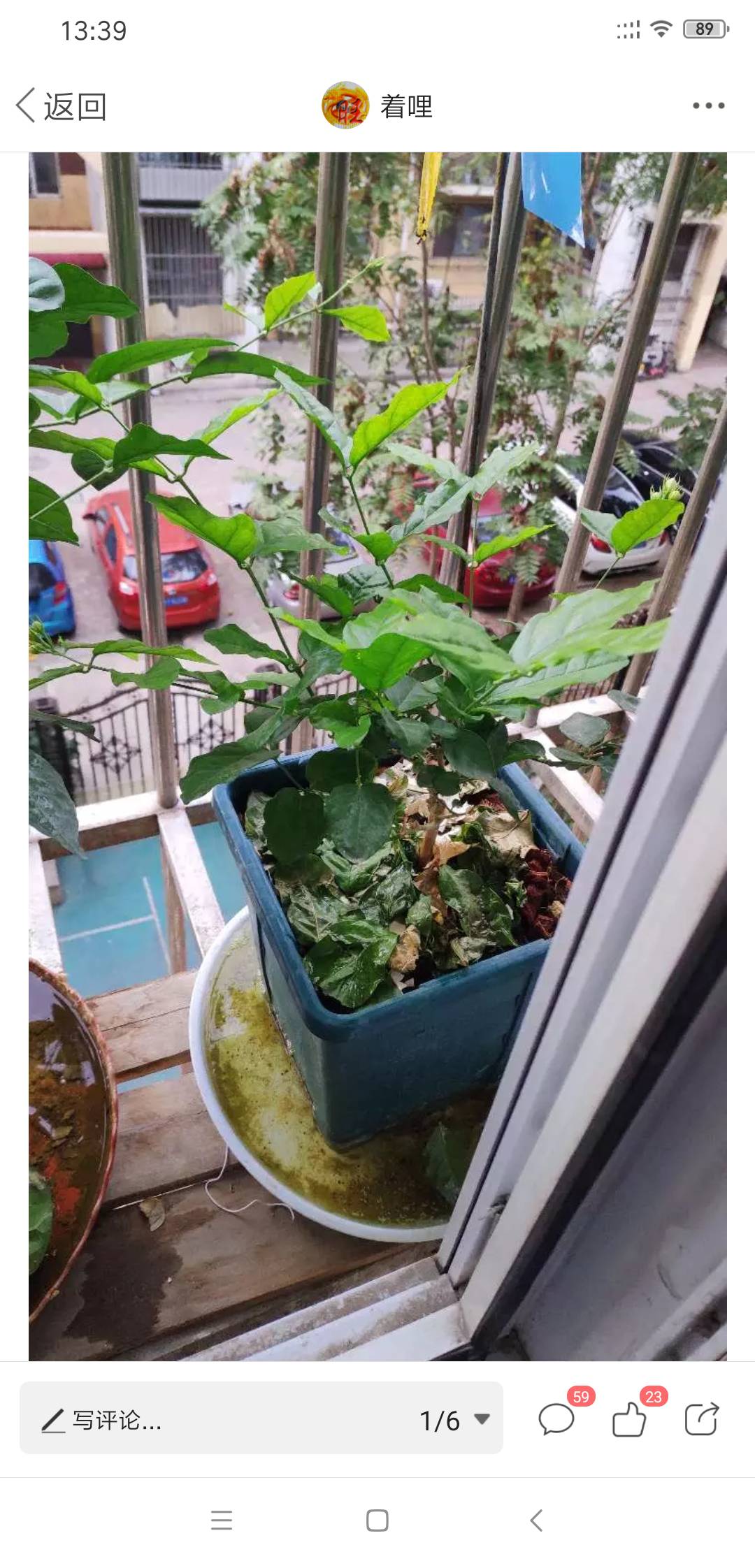Open system recent apps menu

[x=222, y=1520]
